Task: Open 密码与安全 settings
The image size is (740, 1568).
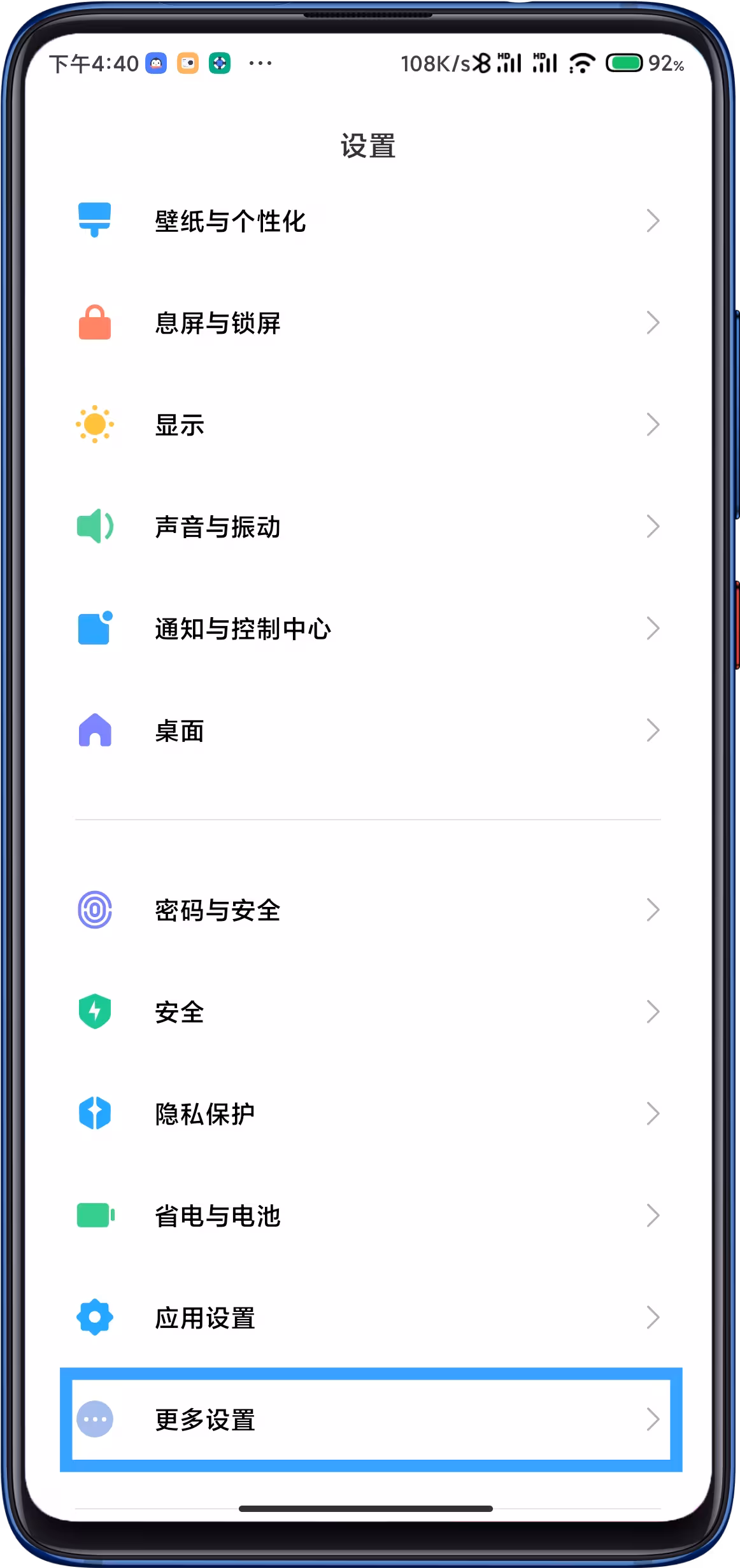Action: coord(368,910)
